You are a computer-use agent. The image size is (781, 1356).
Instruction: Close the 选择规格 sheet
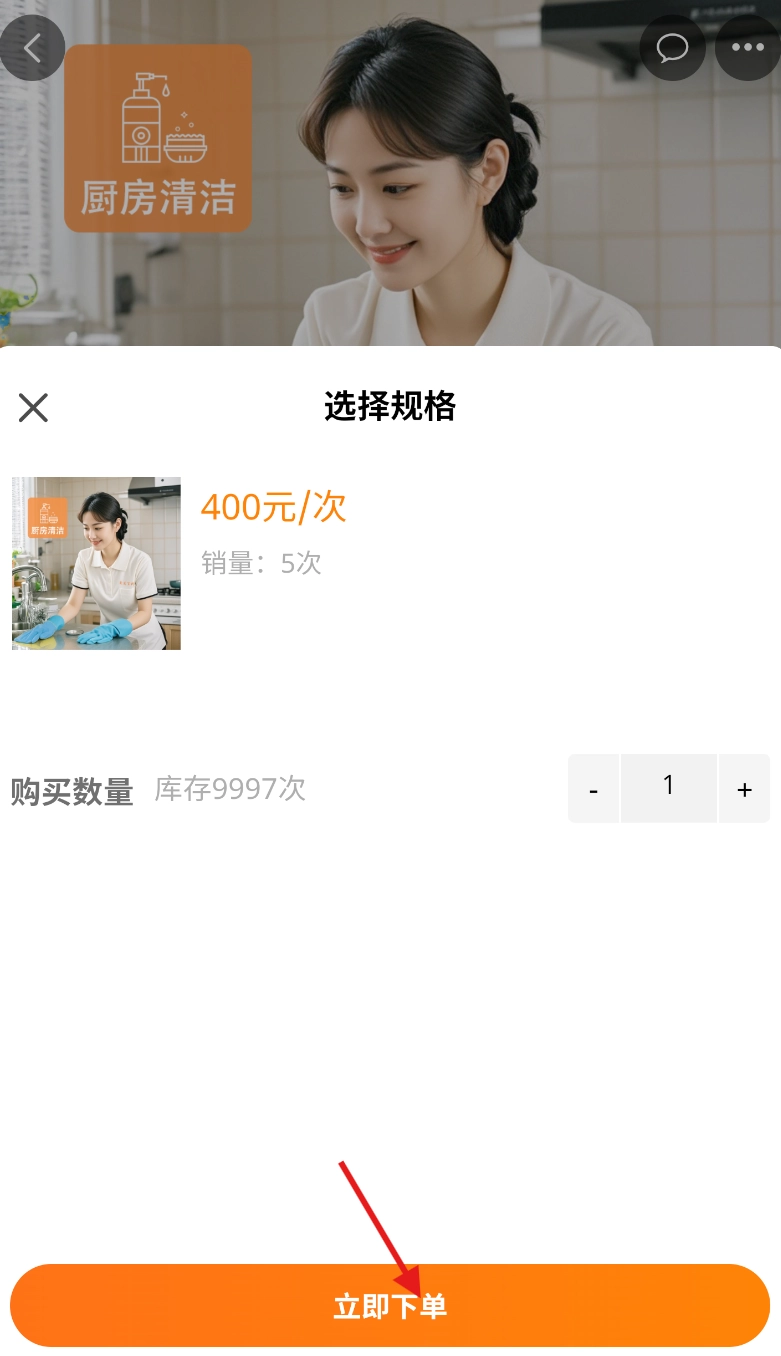coord(33,407)
